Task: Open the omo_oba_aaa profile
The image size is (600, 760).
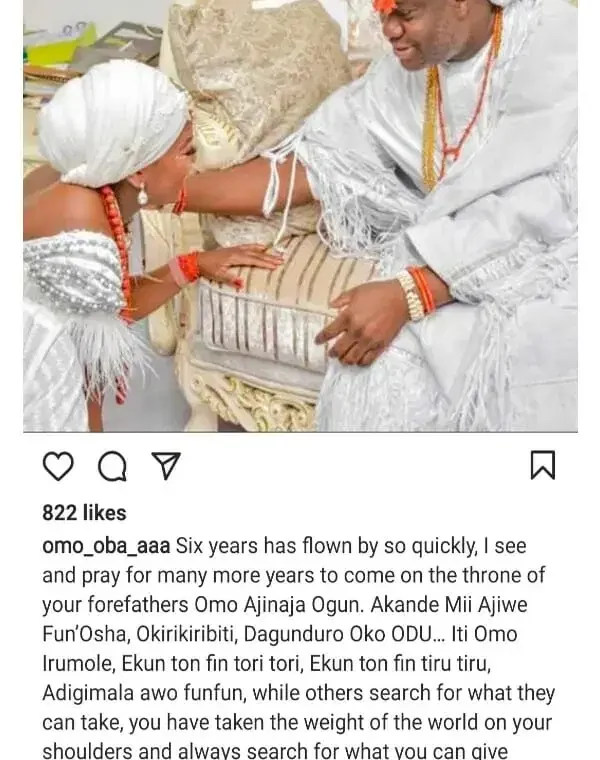Action: point(106,547)
